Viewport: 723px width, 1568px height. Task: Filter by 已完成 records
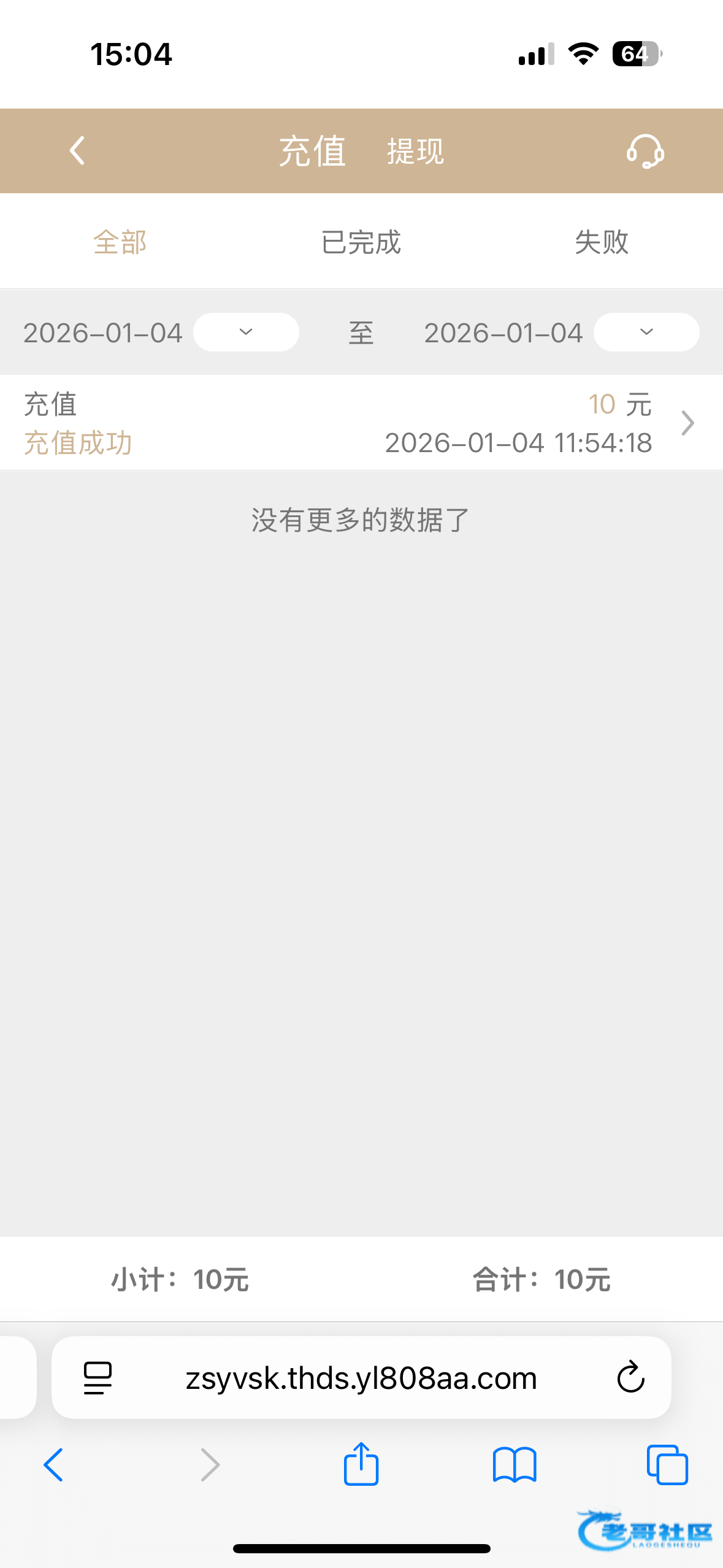(361, 242)
